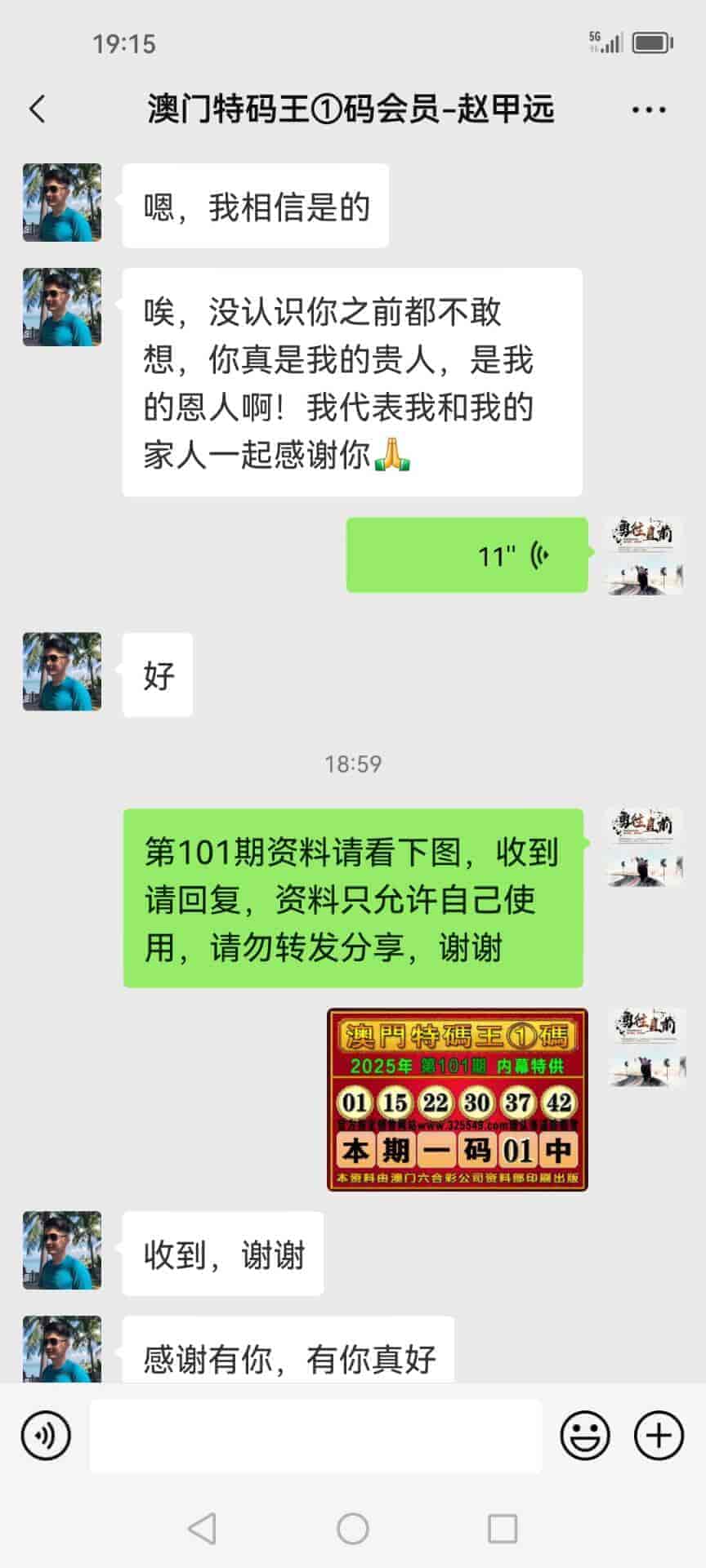Play the 11-second voice message
Viewport: 706px width, 1568px height.
467,555
